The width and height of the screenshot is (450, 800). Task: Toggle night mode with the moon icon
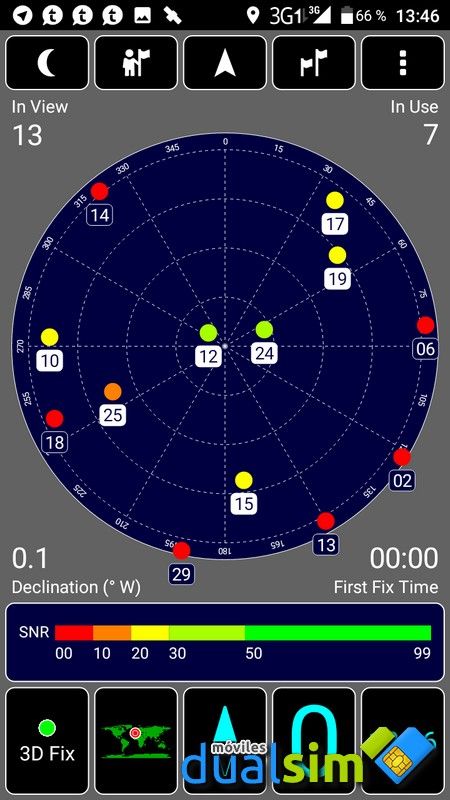point(47,63)
